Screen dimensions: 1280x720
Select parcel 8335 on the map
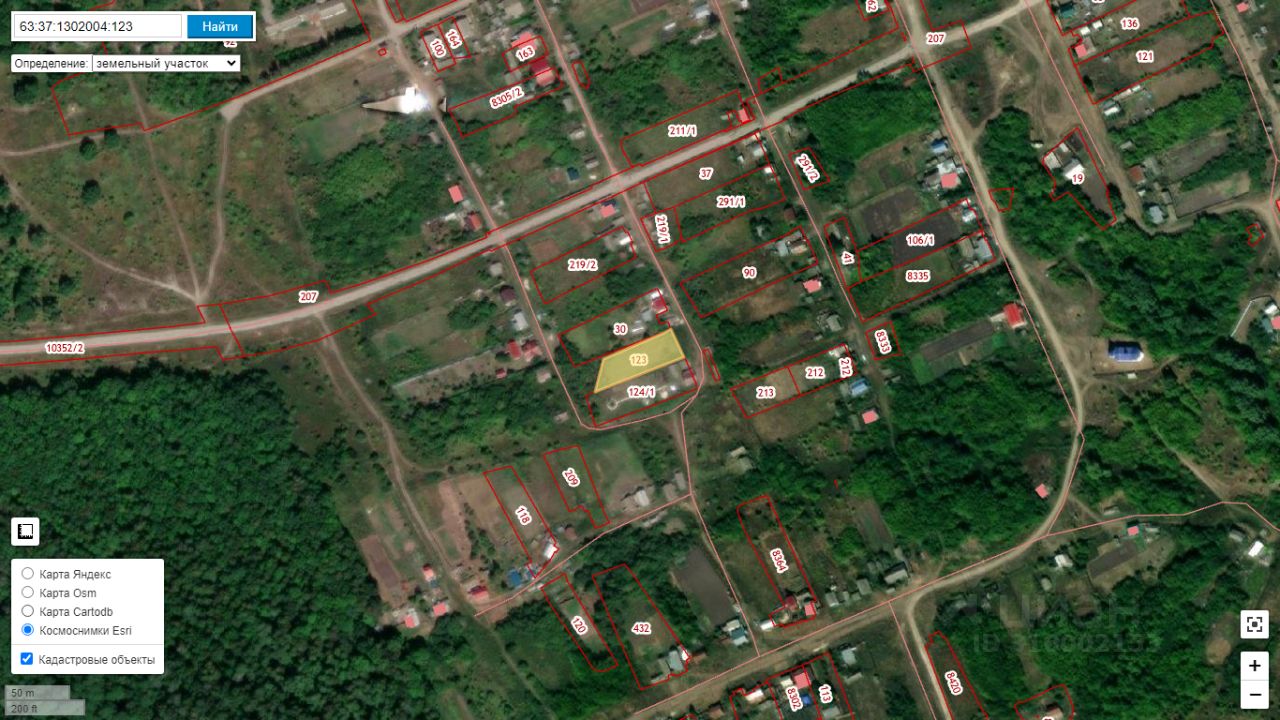pyautogui.click(x=917, y=275)
